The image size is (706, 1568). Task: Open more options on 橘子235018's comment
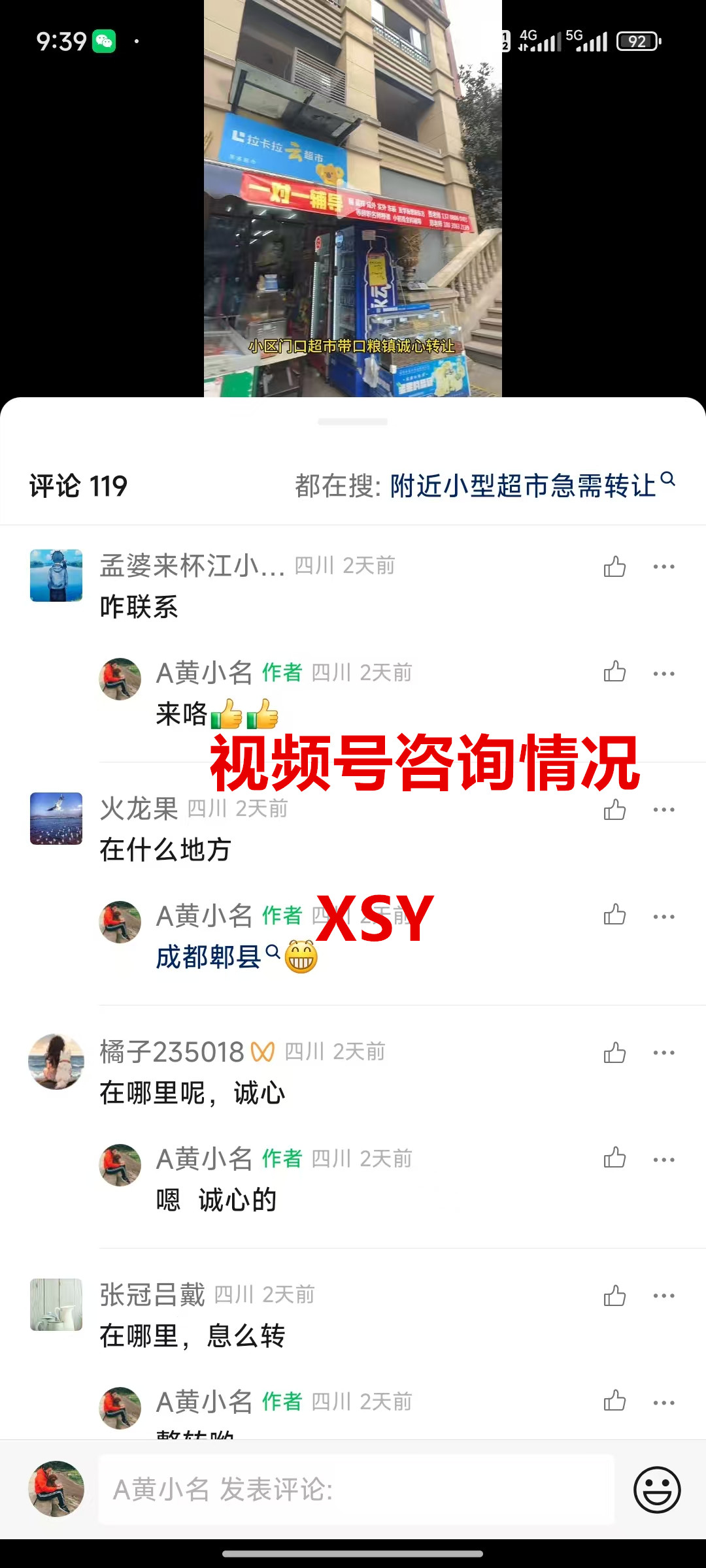[x=664, y=1053]
